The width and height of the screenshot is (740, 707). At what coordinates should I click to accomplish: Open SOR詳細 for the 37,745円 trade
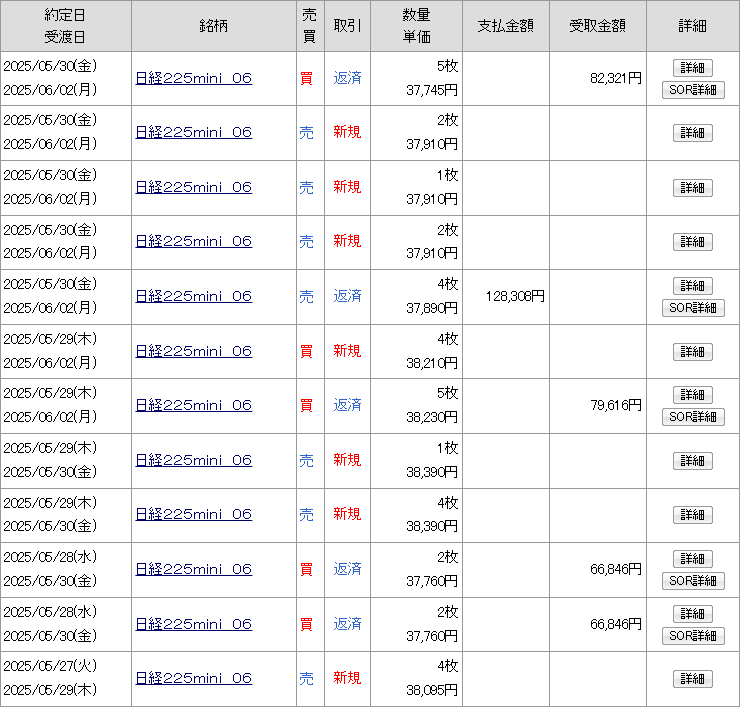[x=692, y=90]
